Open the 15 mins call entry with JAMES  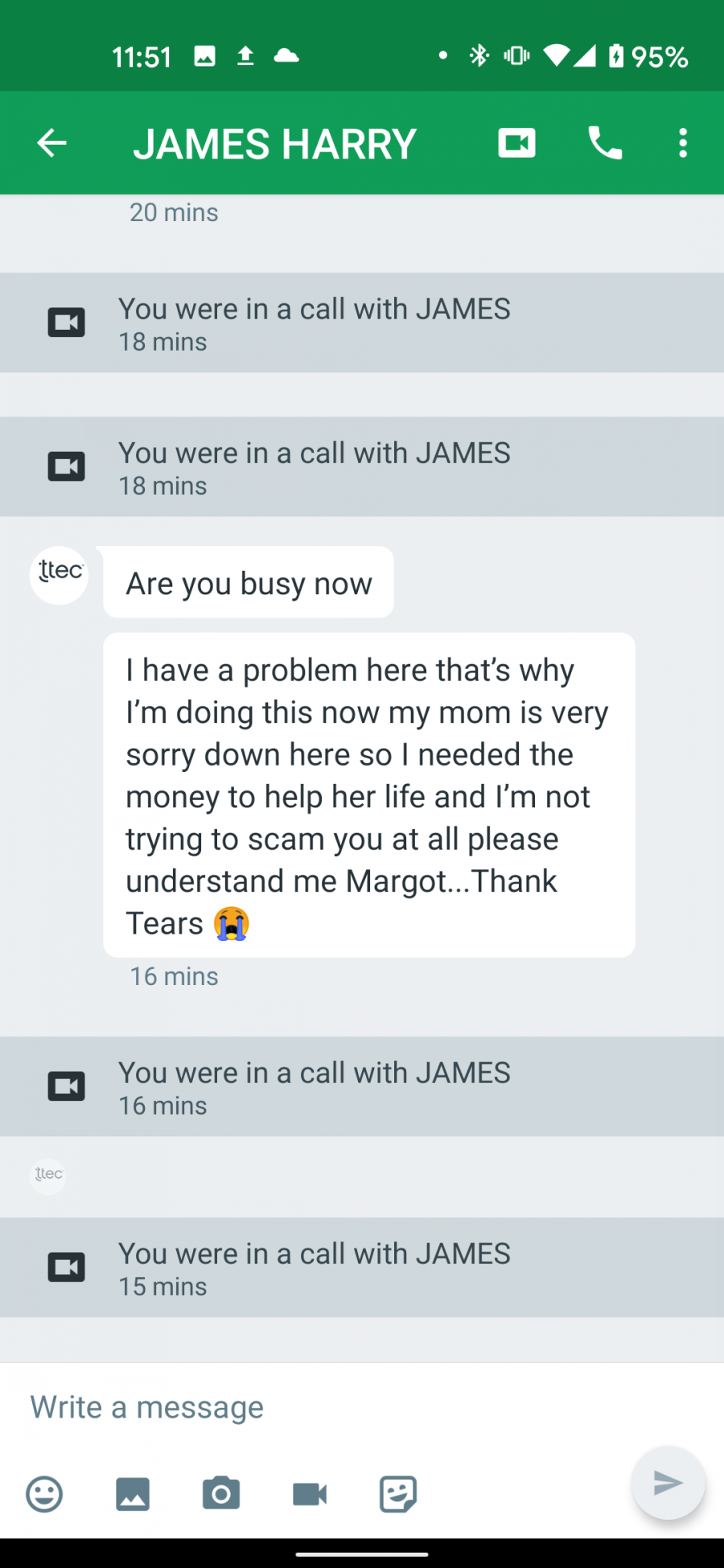tap(362, 1267)
